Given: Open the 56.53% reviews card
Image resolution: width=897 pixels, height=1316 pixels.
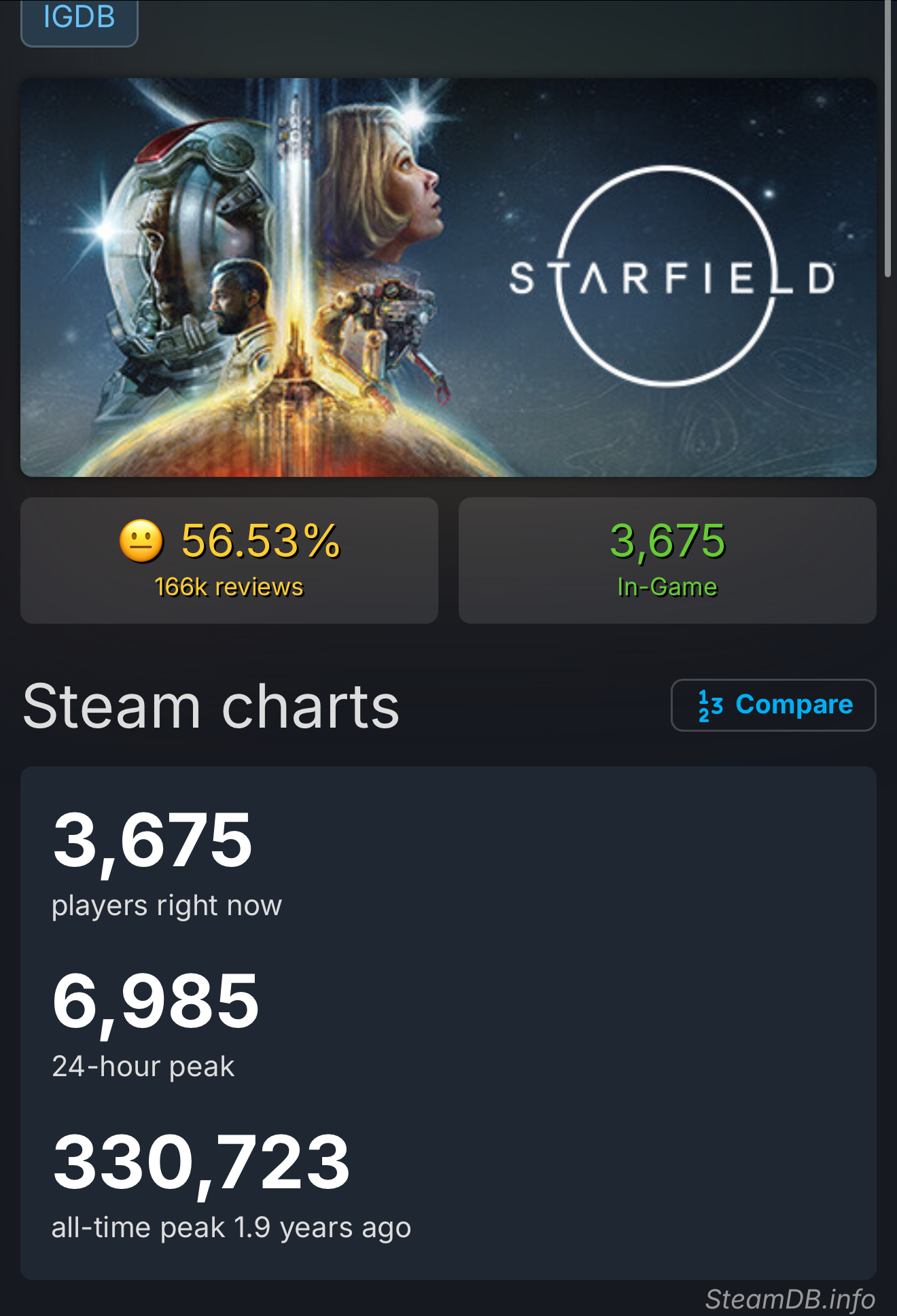Looking at the screenshot, I should point(229,560).
